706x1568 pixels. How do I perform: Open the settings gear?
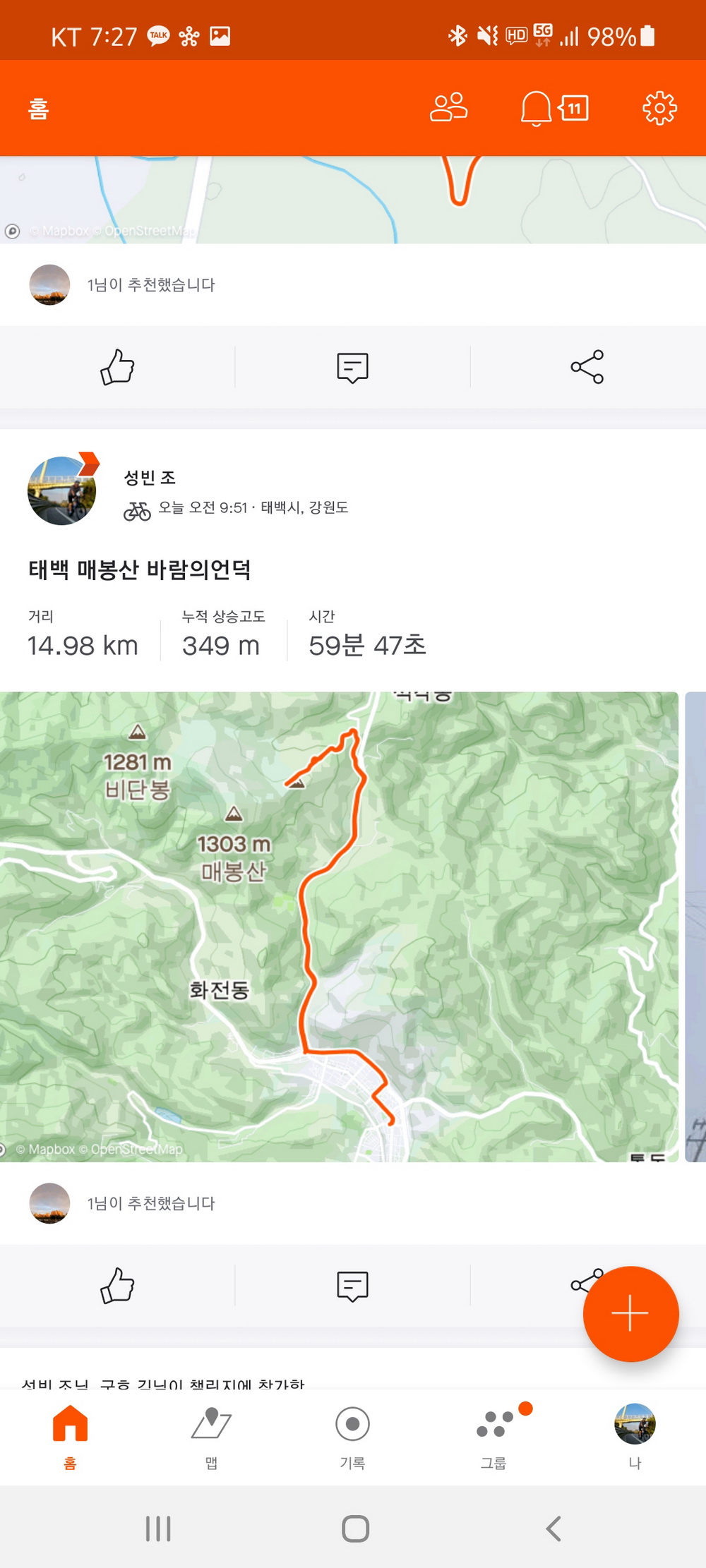coord(659,108)
